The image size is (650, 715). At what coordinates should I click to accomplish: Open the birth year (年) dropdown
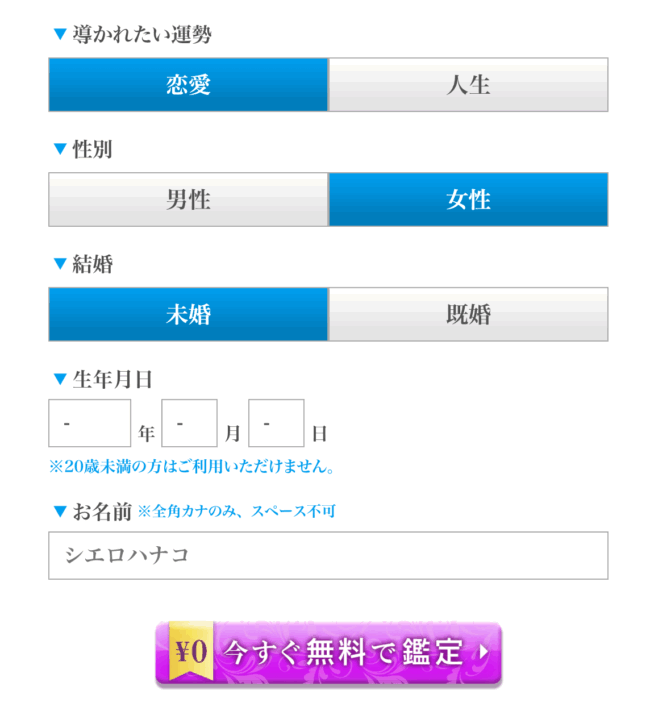coord(90,423)
